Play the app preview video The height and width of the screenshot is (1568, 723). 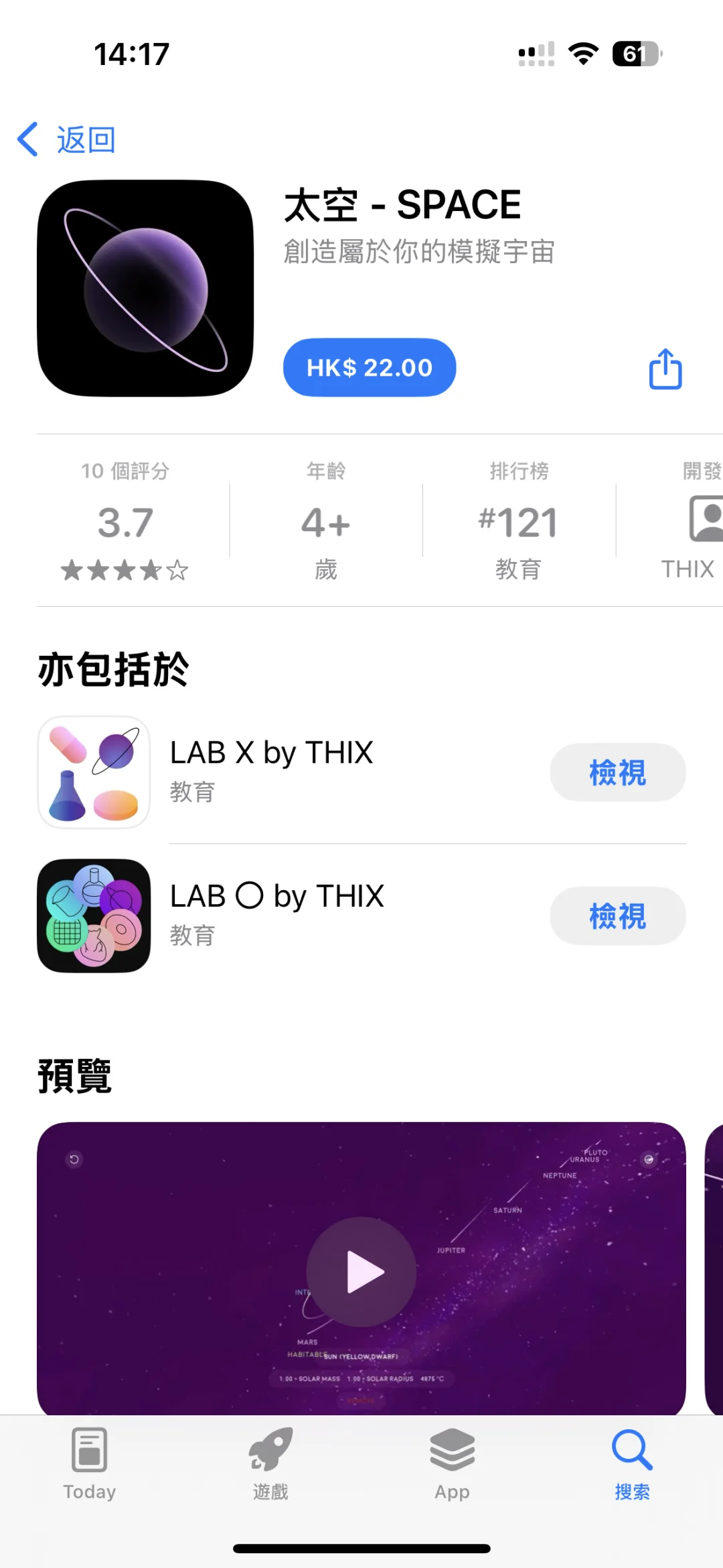click(361, 1271)
